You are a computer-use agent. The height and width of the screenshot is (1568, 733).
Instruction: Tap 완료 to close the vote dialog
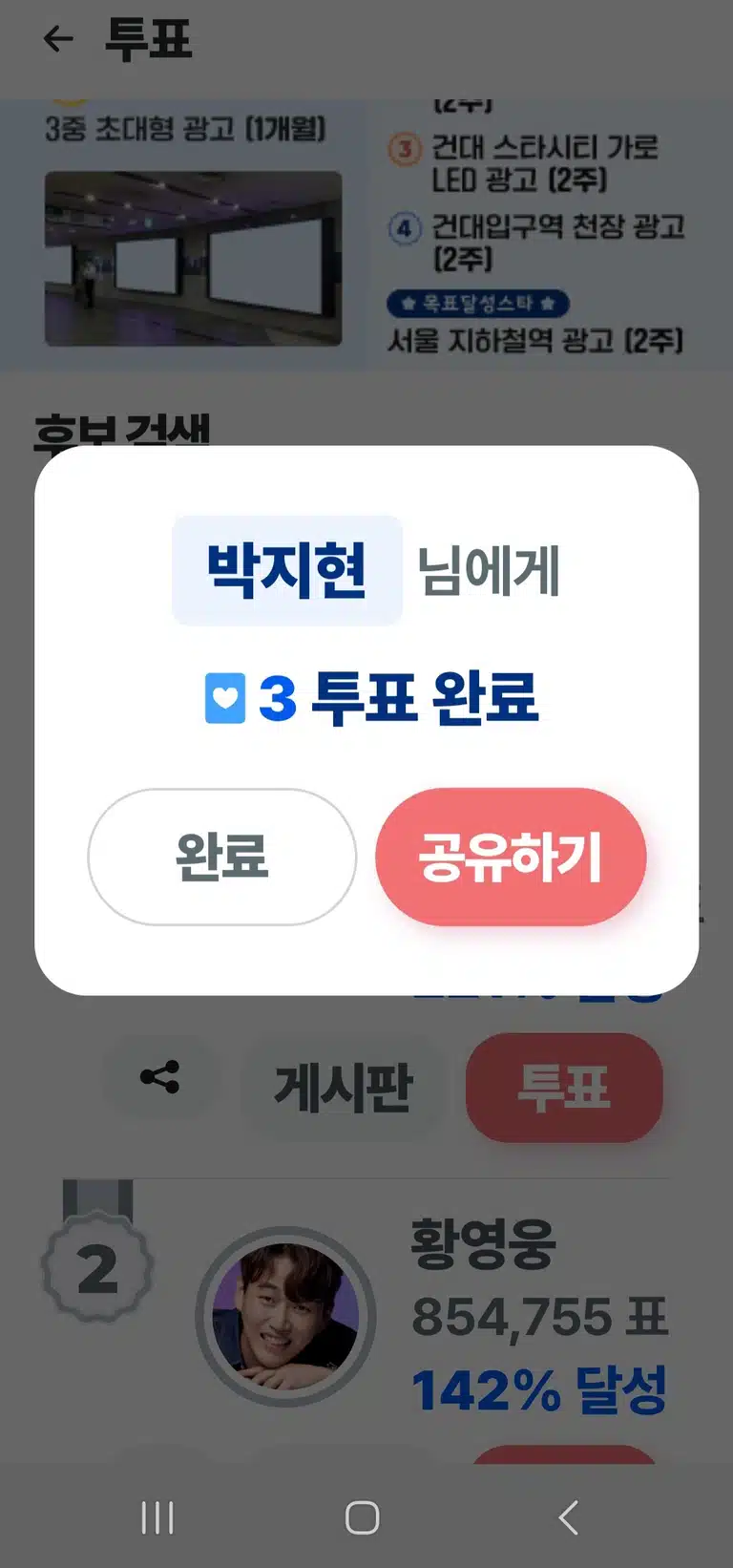221,857
